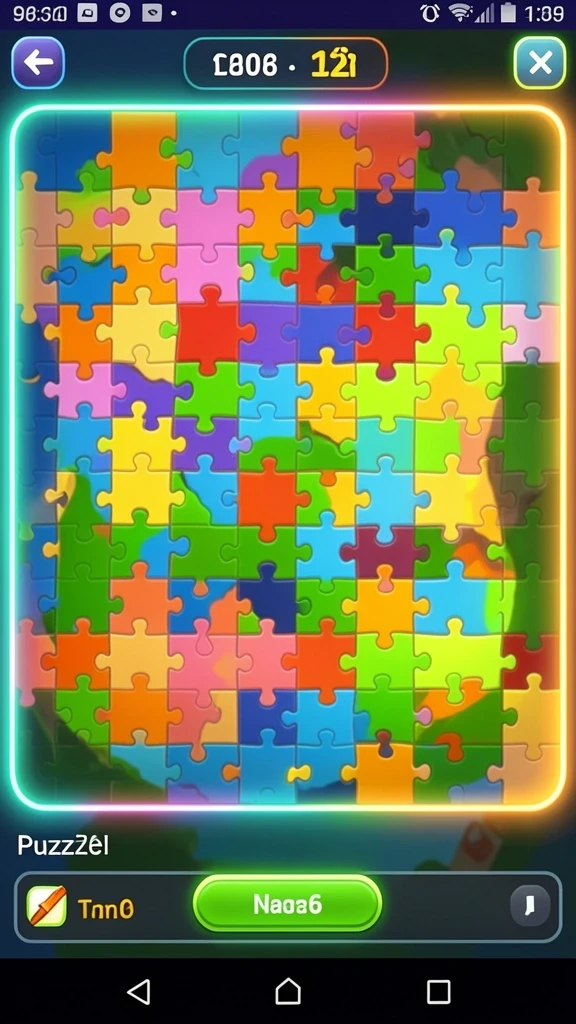Tap the round dark icon in the bottom bar
Viewport: 576px width, 1024px height.
(x=530, y=906)
